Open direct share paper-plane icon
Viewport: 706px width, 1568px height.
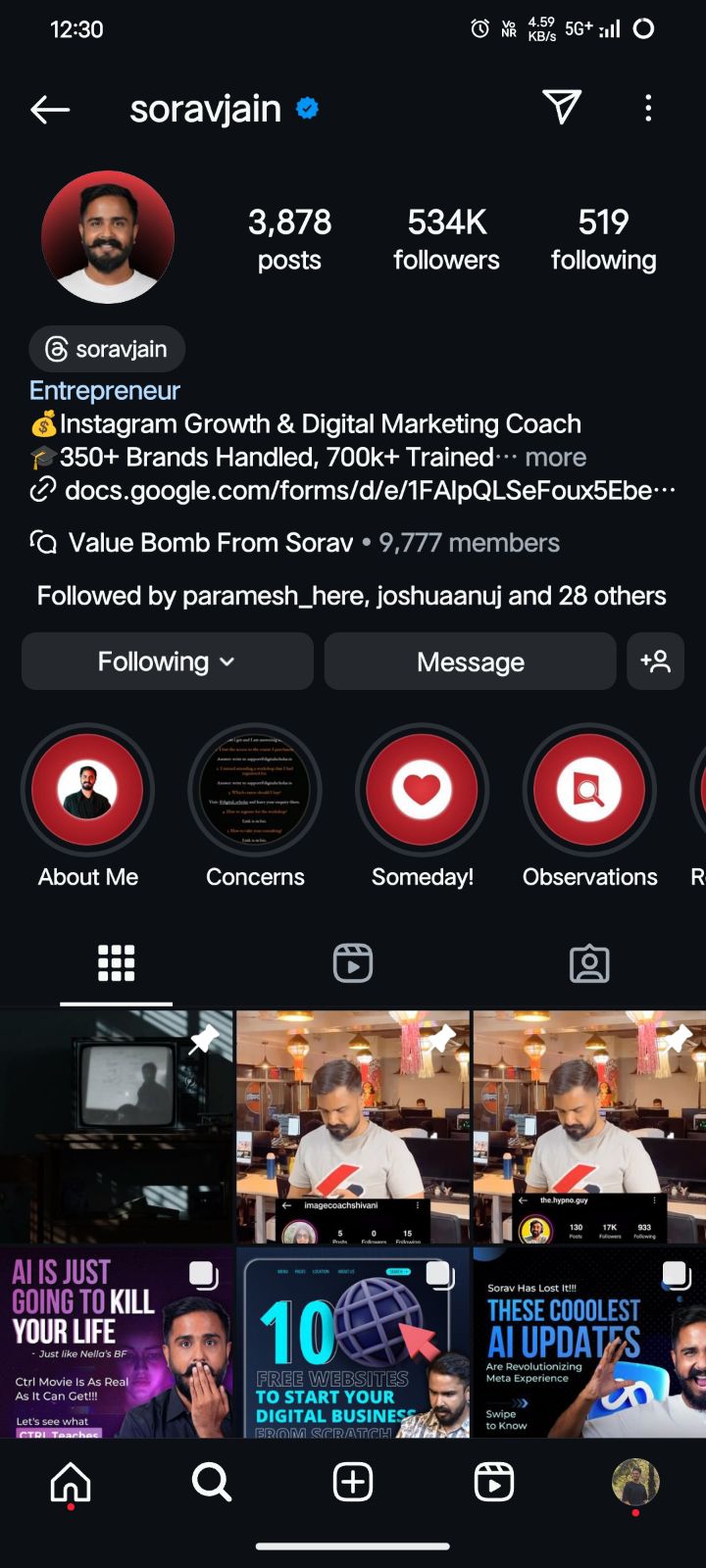point(562,107)
